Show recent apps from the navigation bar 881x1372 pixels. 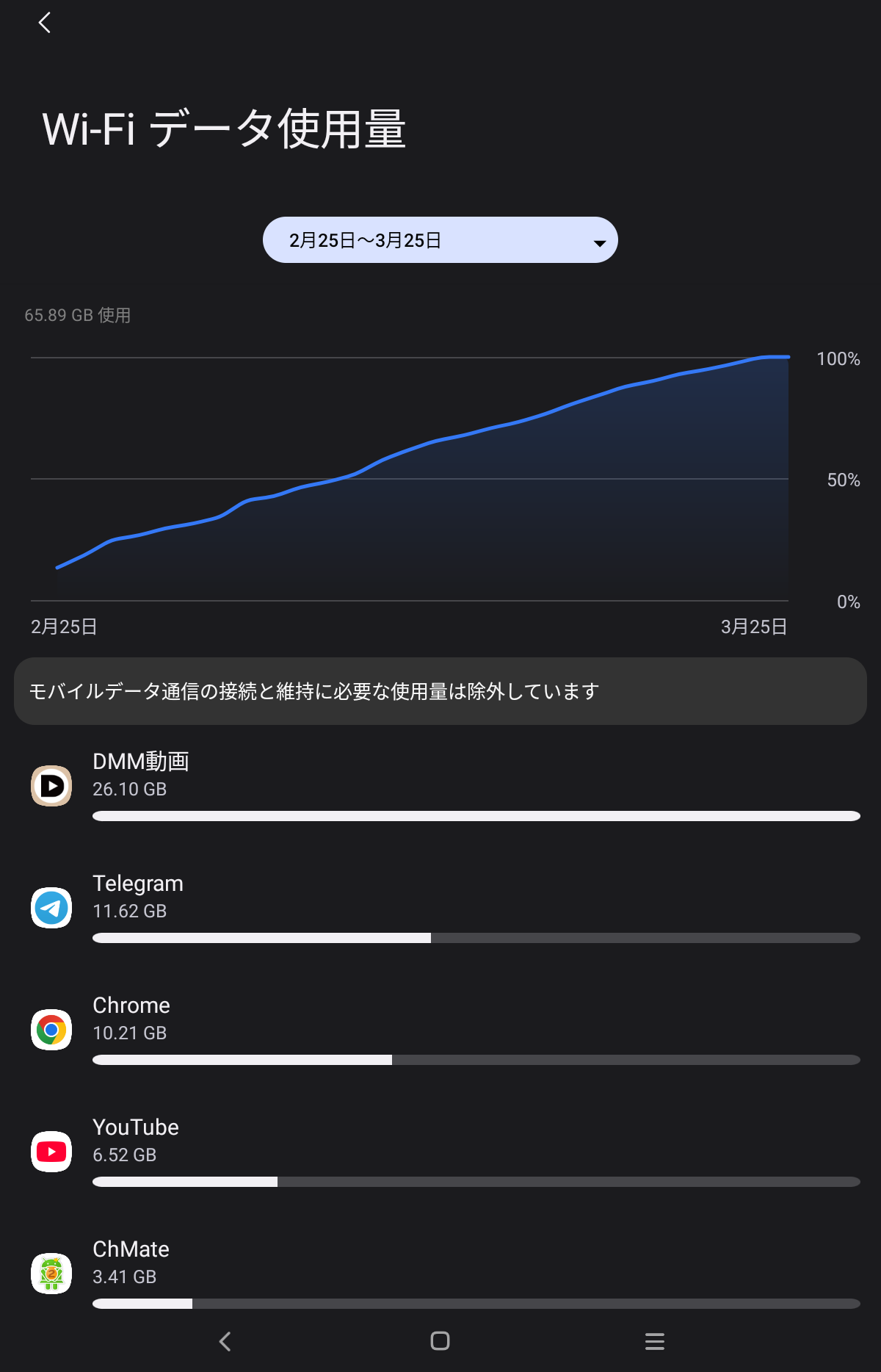coord(654,1341)
